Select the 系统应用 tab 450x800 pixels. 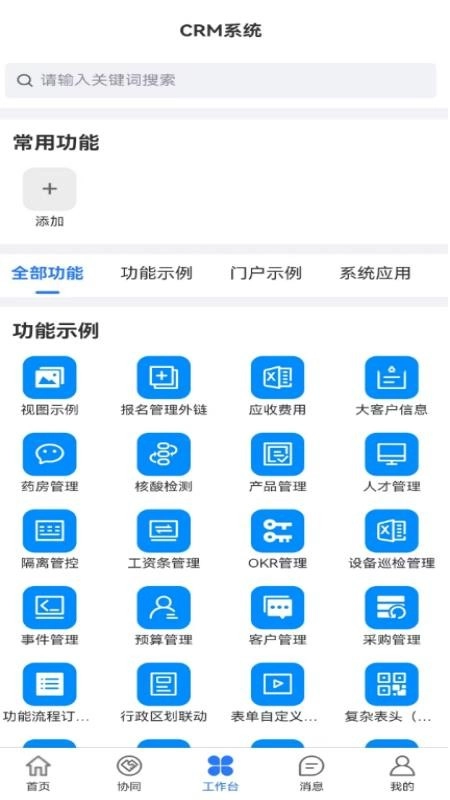(375, 273)
